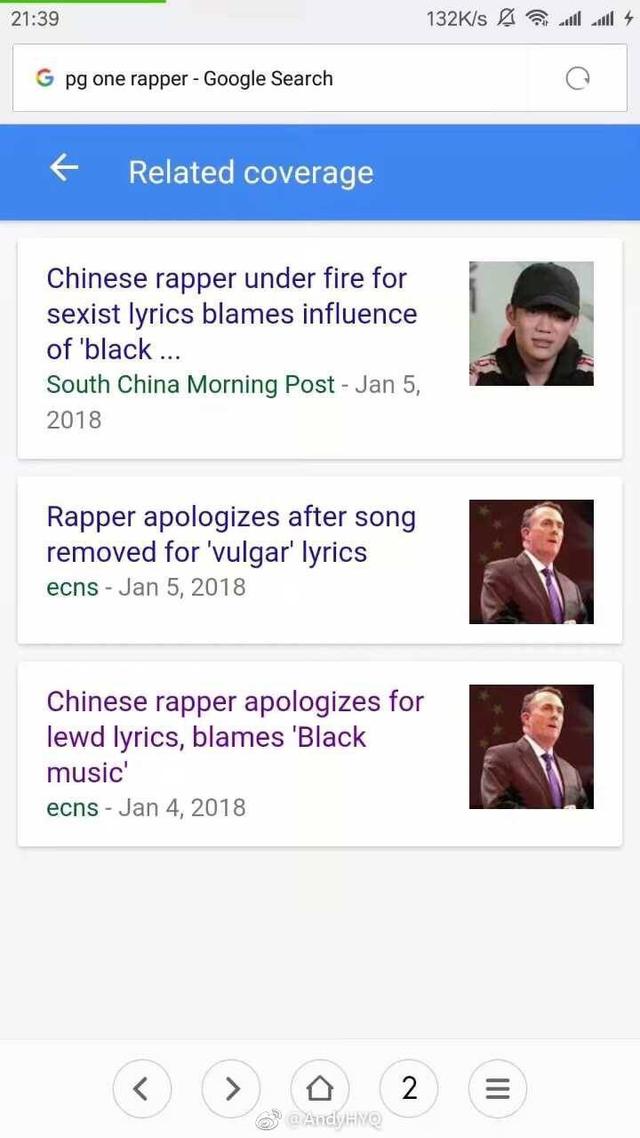Open 'Rapper apologizes after song removed' article
Image resolution: width=640 pixels, height=1138 pixels.
[231, 535]
